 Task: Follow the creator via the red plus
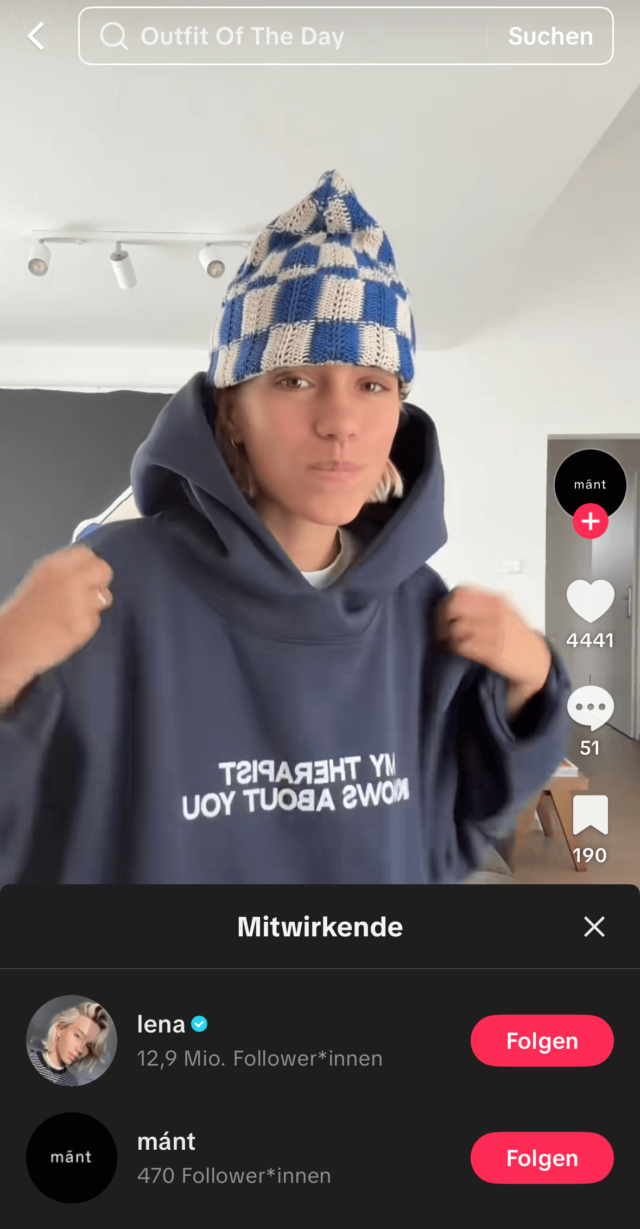(590, 522)
